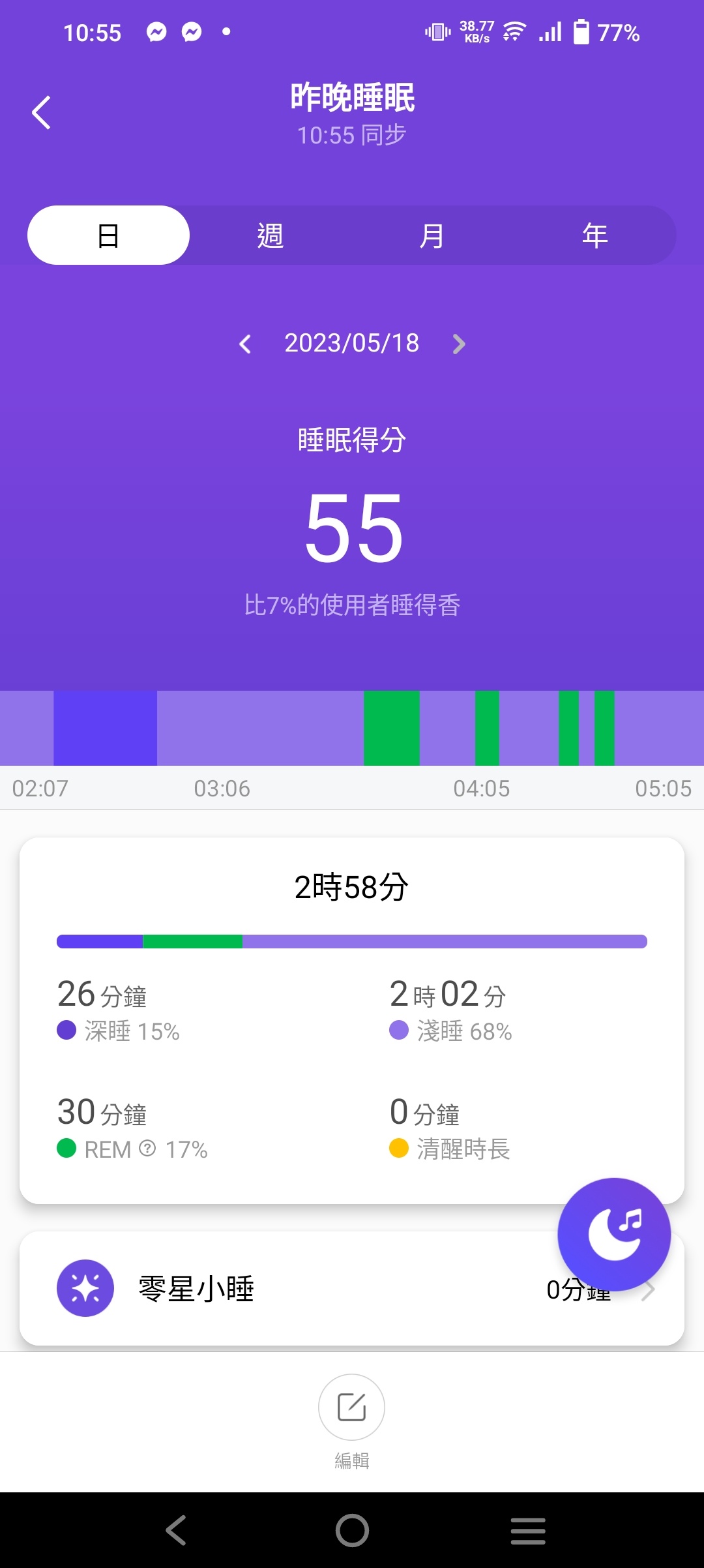This screenshot has width=704, height=1568.
Task: Switch to the 年 (year) tab
Action: [594, 235]
